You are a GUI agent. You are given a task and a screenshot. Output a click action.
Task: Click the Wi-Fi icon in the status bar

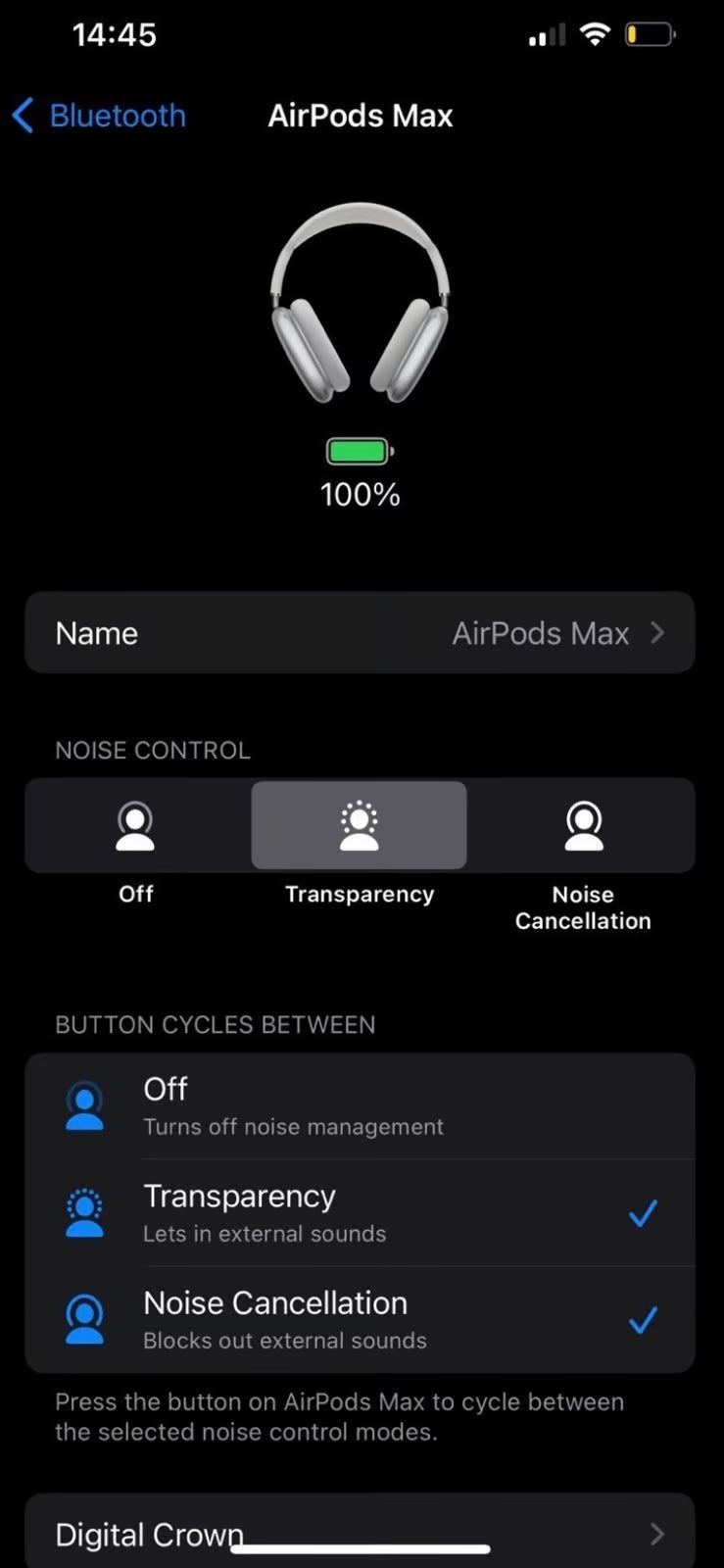[x=596, y=33]
